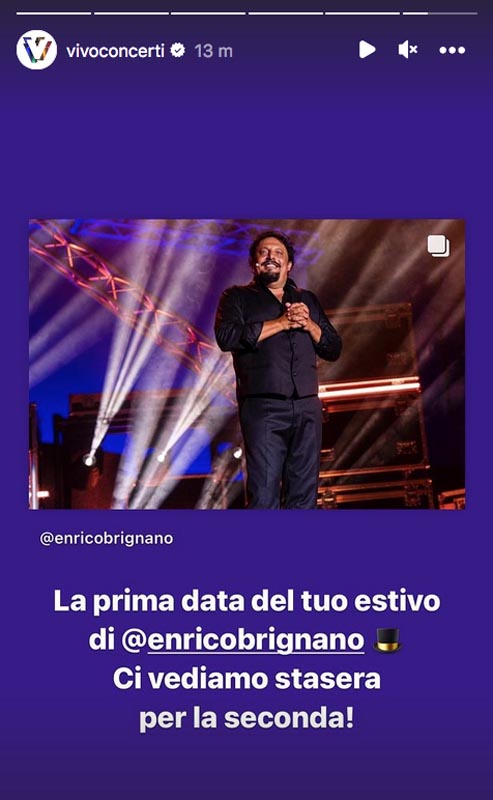The image size is (493, 800).
Task: Open the shared post of Enrico Brignano
Action: (x=247, y=364)
